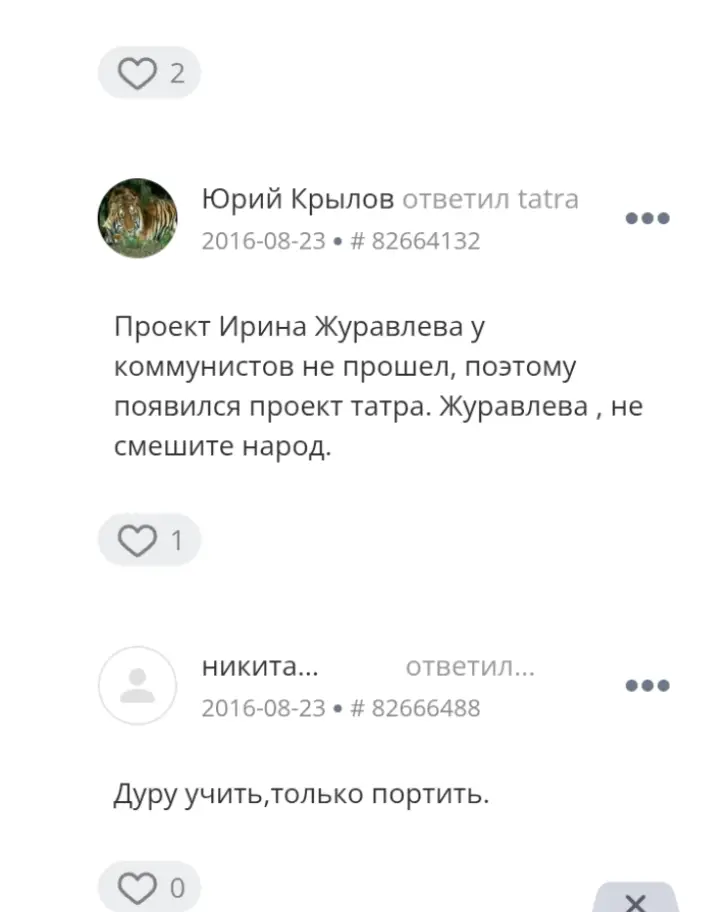Image resolution: width=704 pixels, height=912 pixels.
Task: Like Юрий Крылов's comment about Журавлева
Action: point(149,541)
